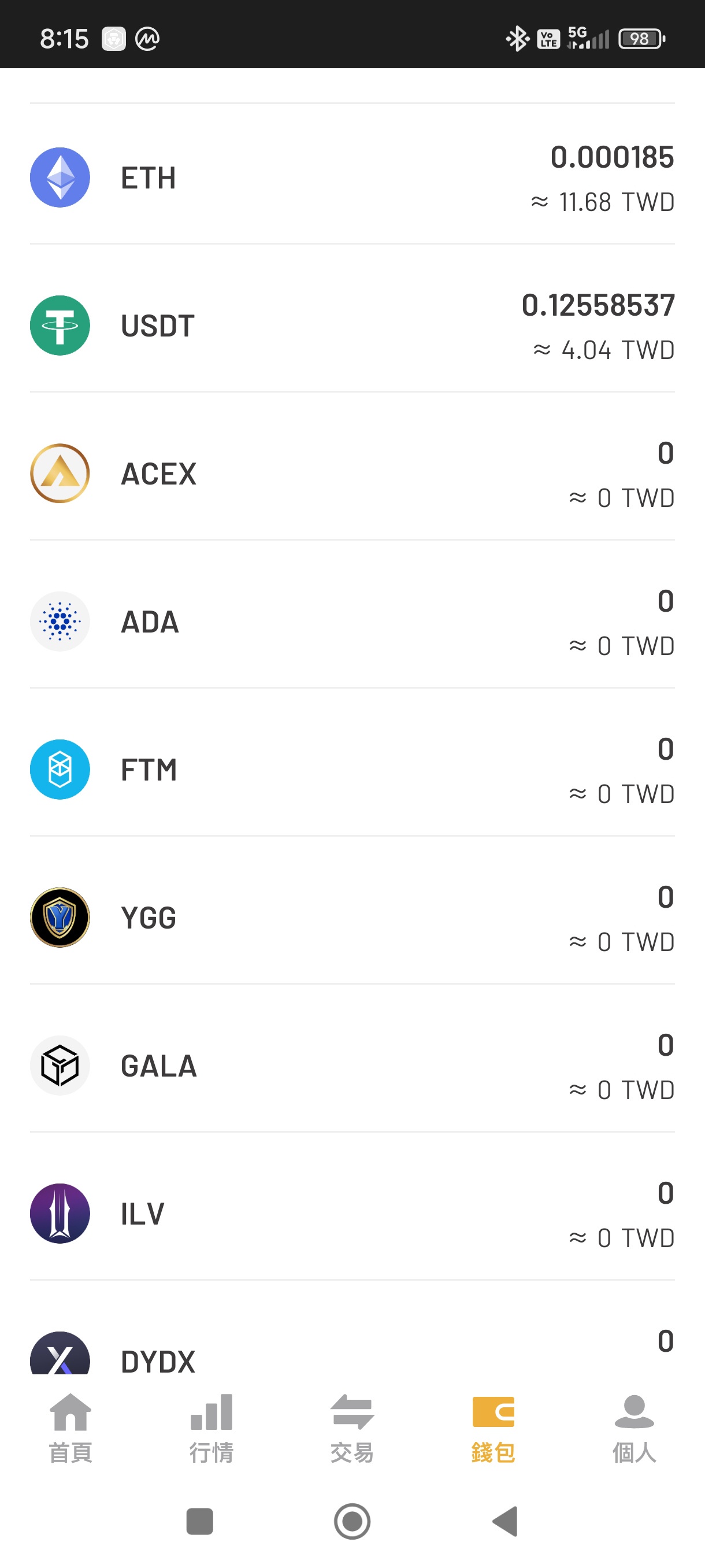705x1568 pixels.
Task: Select the 錢包 wallet tab
Action: (493, 1428)
